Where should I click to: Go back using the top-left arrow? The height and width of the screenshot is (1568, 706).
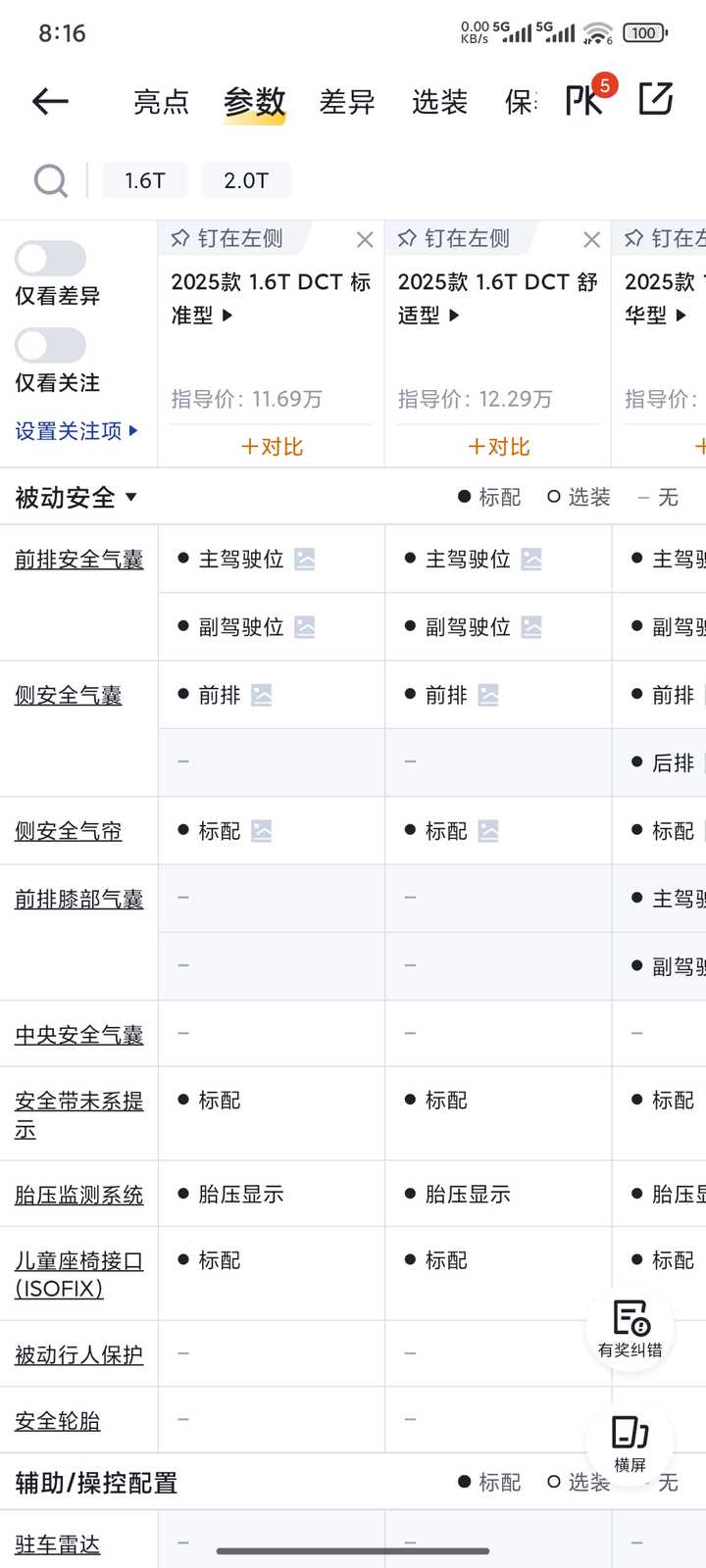click(50, 101)
